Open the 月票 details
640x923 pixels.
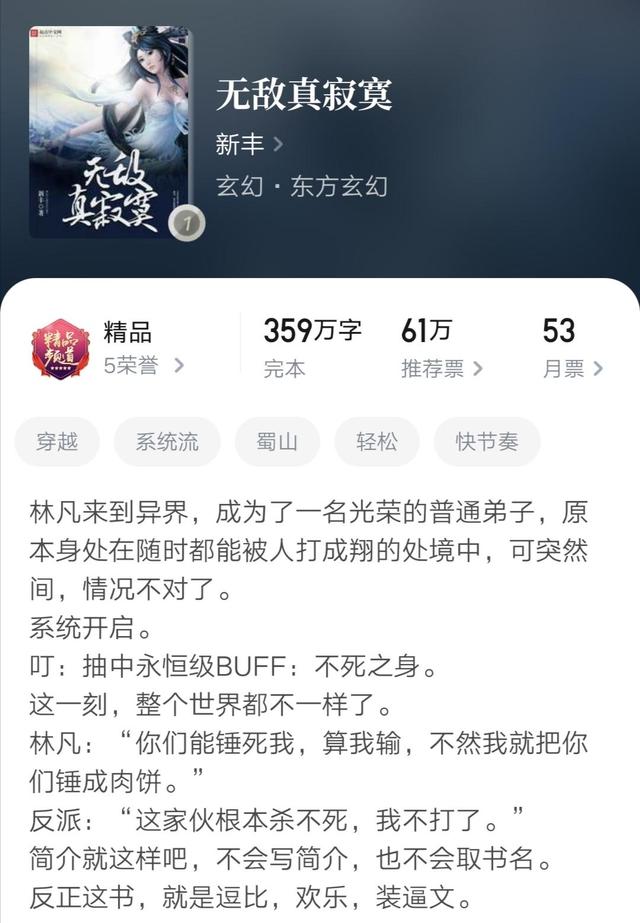tap(572, 368)
